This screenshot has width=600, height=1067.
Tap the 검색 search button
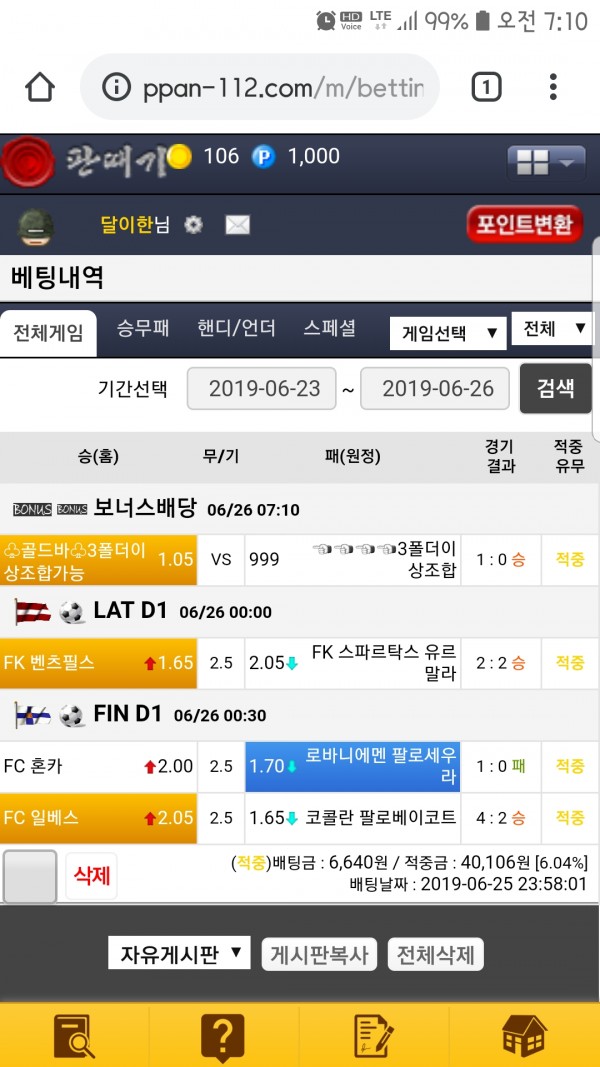pyautogui.click(x=555, y=389)
